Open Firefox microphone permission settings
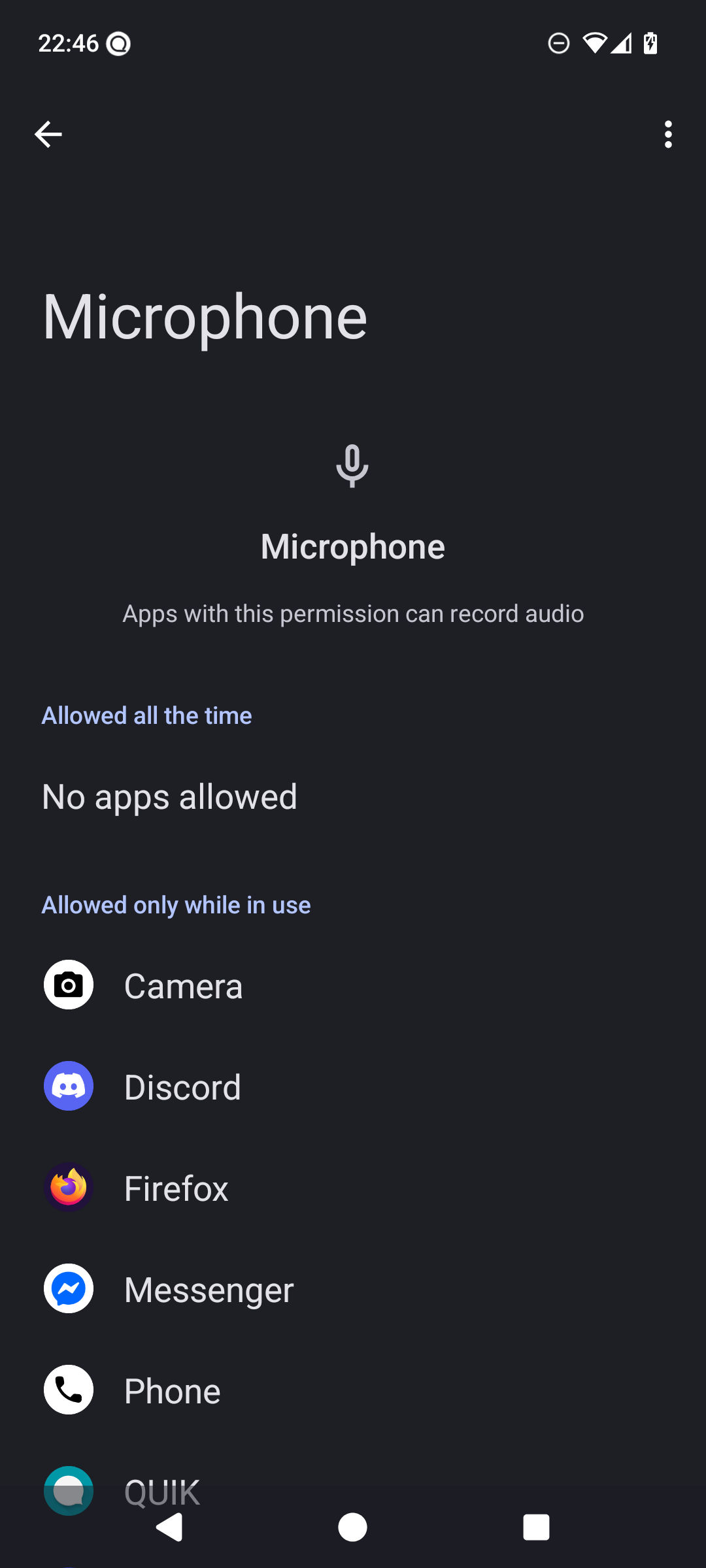The image size is (706, 1568). coord(353,1188)
